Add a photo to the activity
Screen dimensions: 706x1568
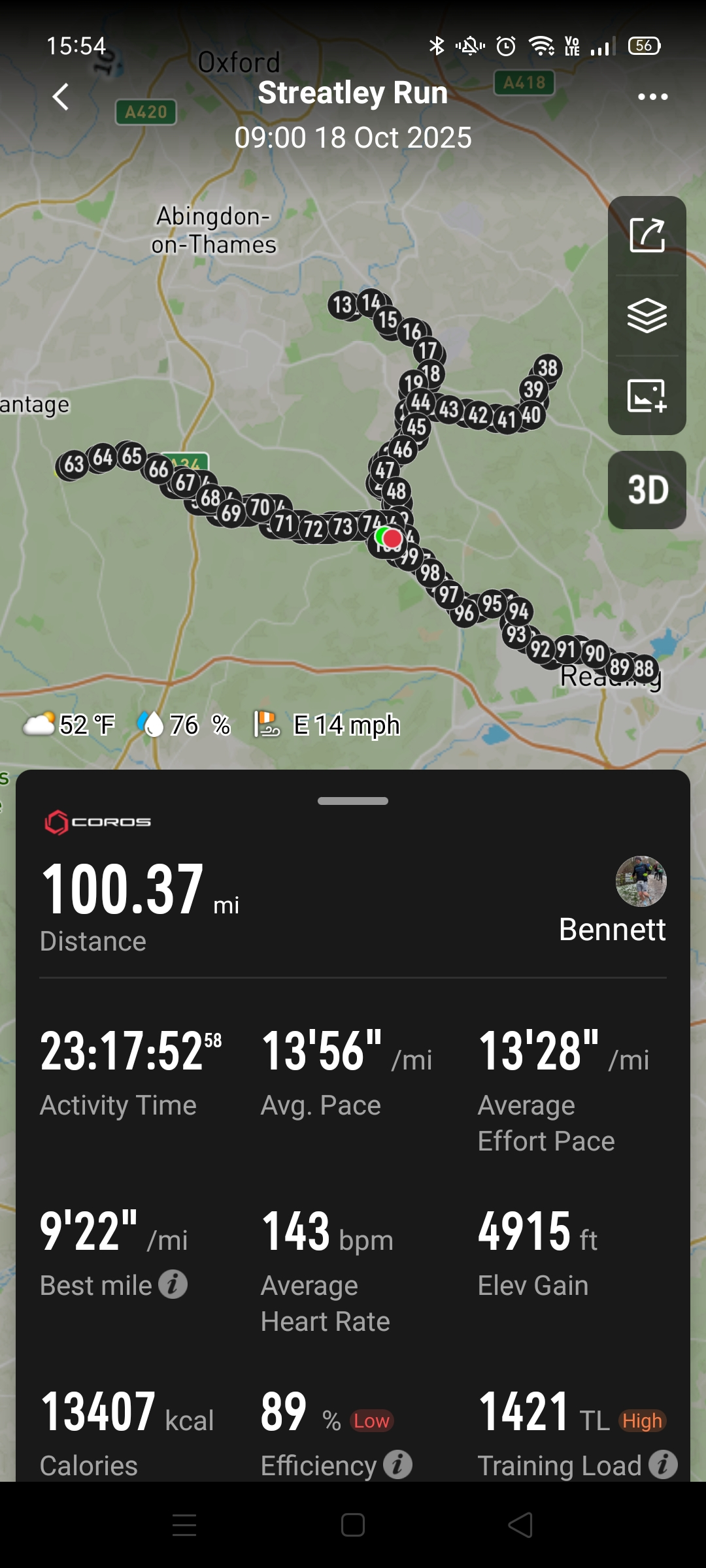(647, 395)
